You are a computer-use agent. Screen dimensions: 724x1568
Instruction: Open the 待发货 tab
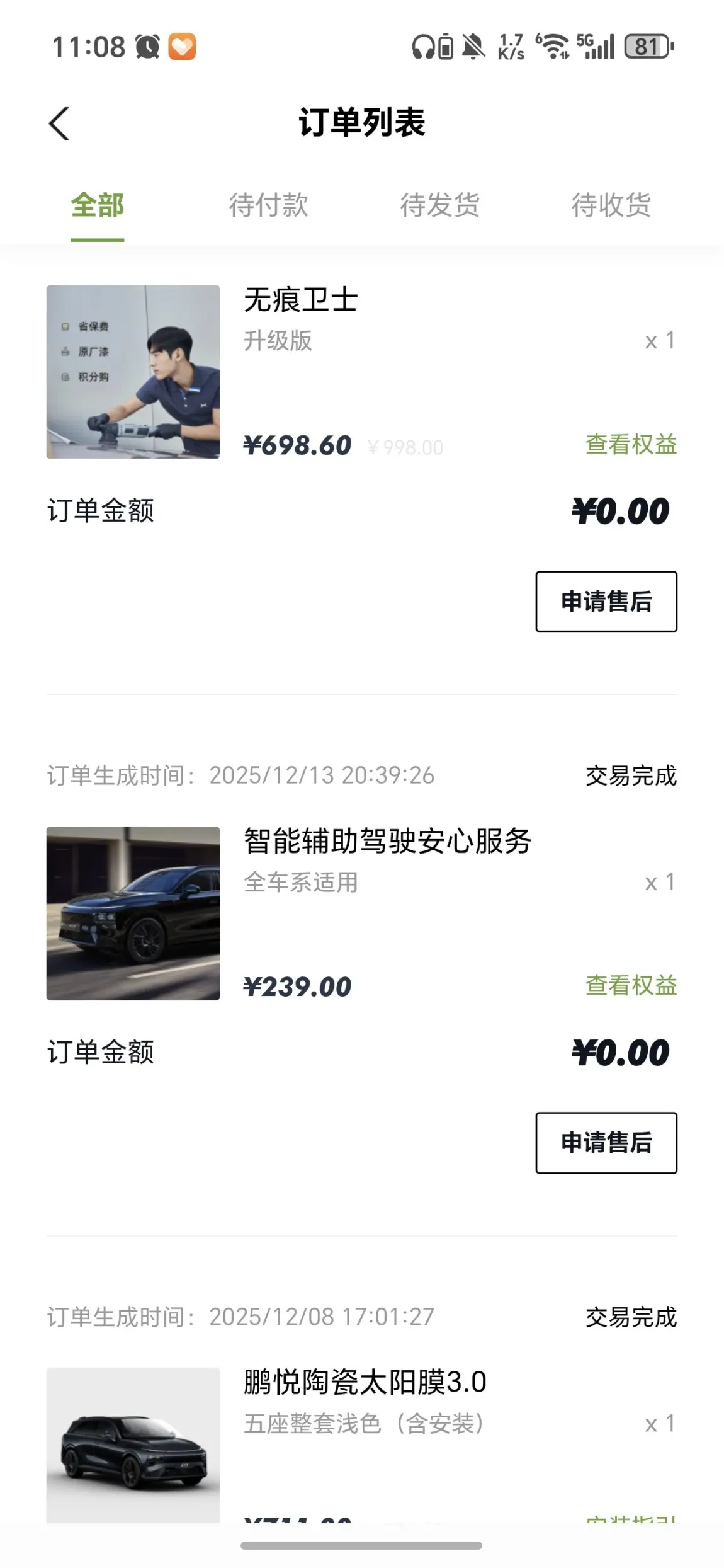coord(439,206)
